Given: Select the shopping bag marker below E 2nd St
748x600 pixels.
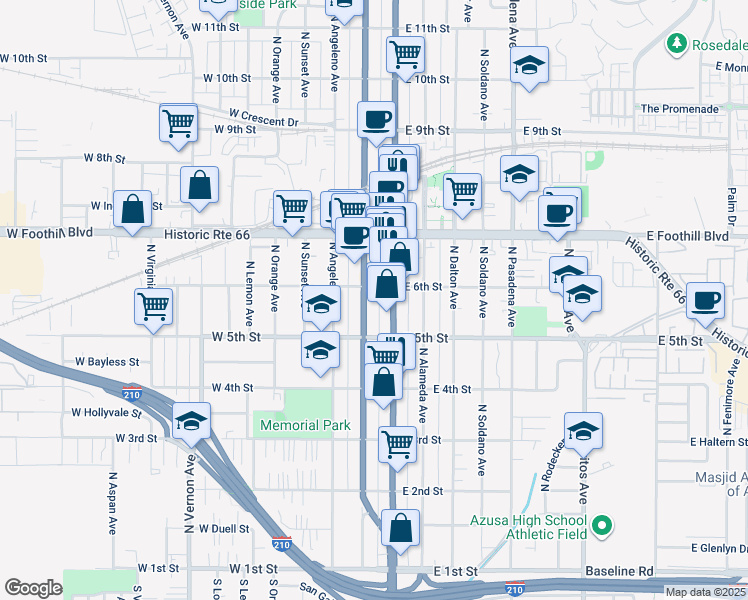Looking at the screenshot, I should tap(400, 529).
